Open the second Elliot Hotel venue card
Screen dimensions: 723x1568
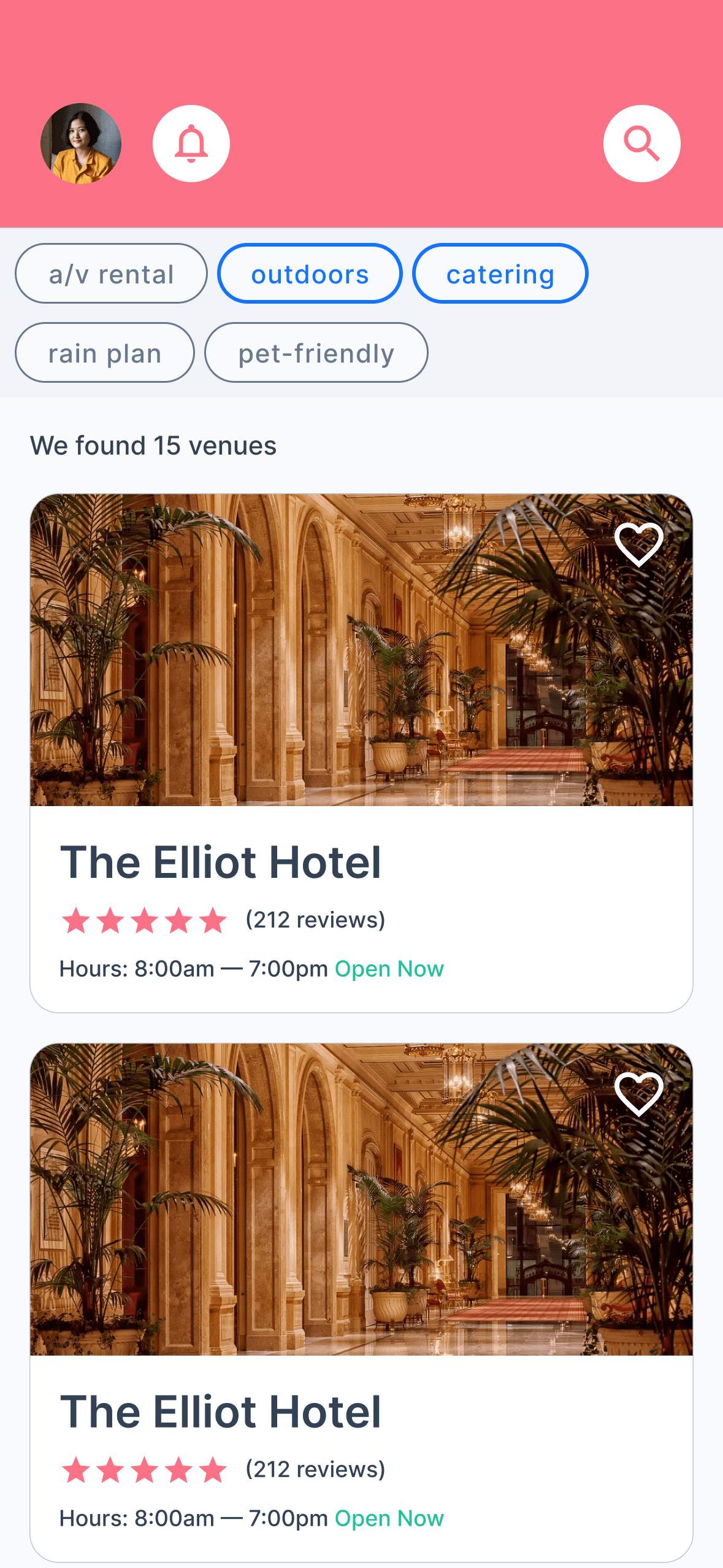click(221, 1412)
